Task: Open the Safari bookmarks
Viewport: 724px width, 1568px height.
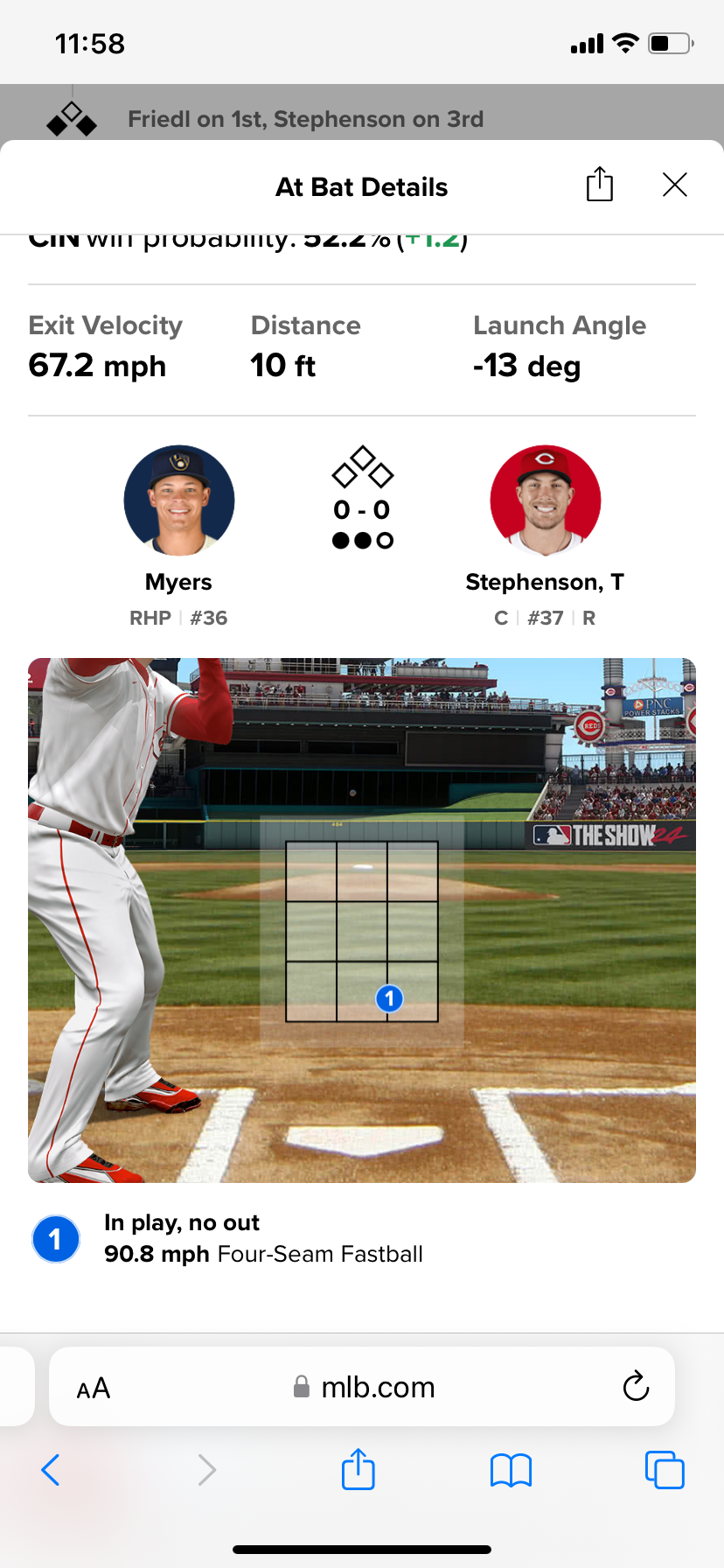Action: 512,1470
